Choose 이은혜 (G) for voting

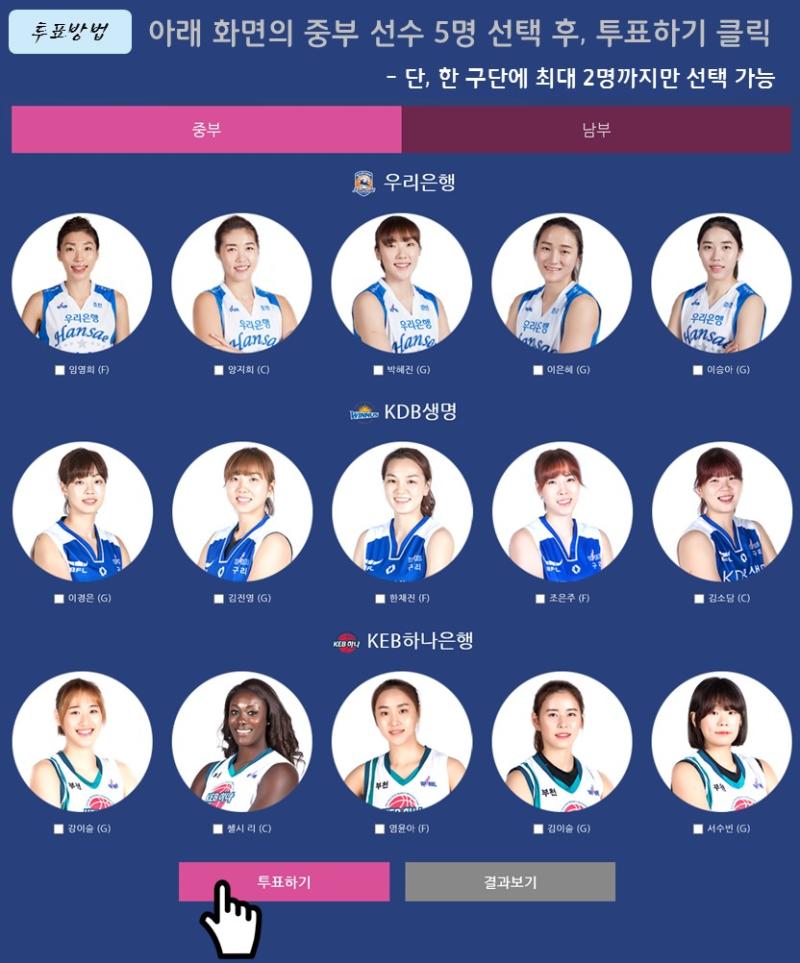pyautogui.click(x=538, y=370)
